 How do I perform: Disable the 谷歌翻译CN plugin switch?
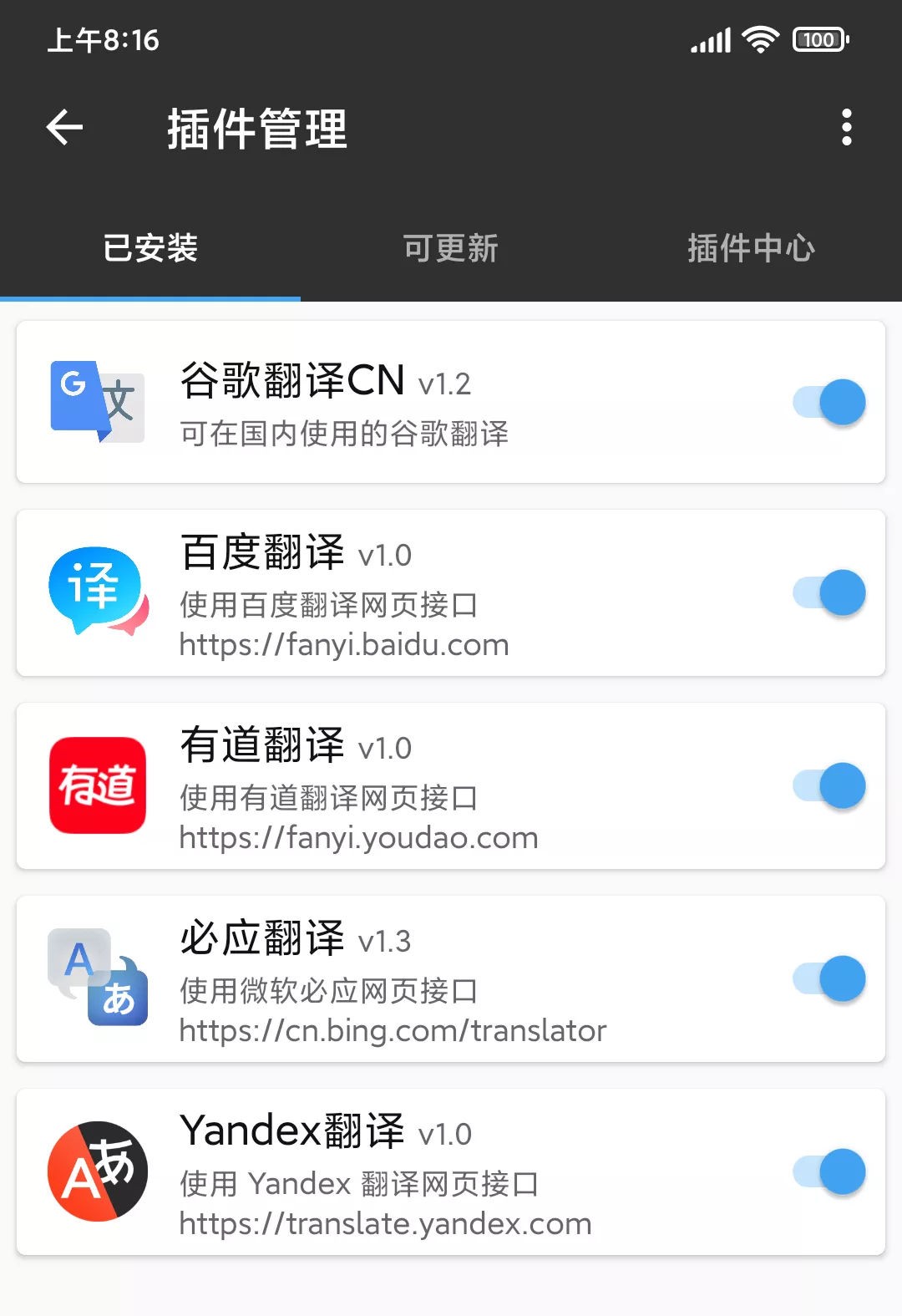(x=829, y=402)
